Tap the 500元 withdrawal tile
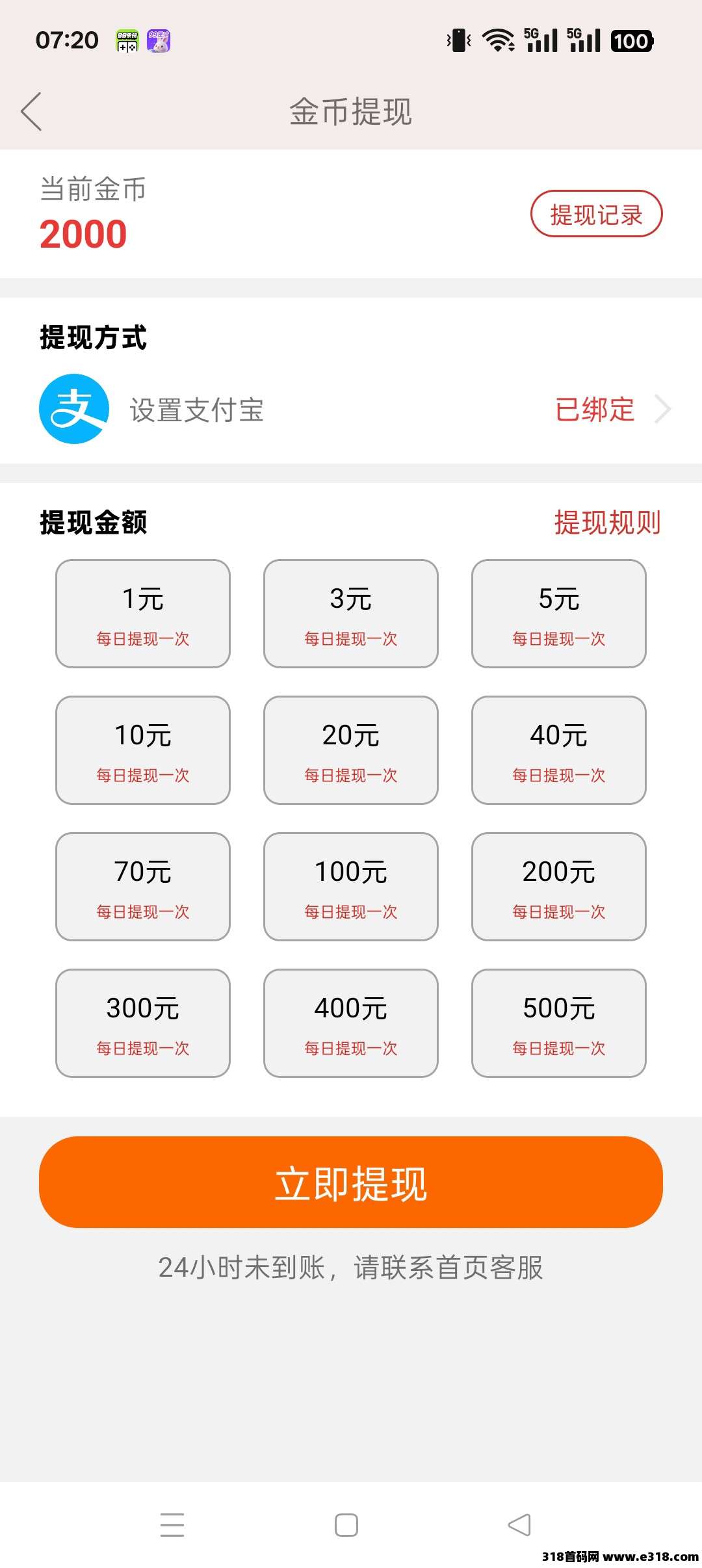Viewport: 702px width, 1568px height. click(559, 1023)
